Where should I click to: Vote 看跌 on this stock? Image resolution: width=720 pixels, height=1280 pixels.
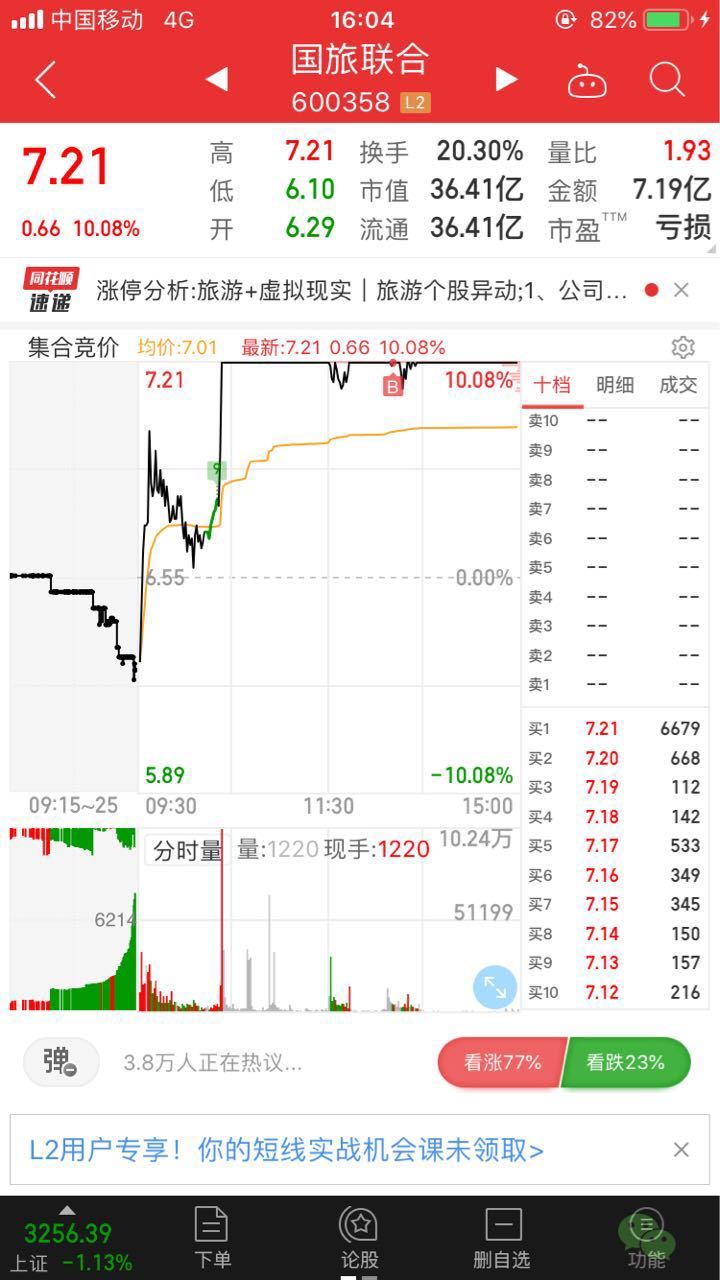(626, 1062)
